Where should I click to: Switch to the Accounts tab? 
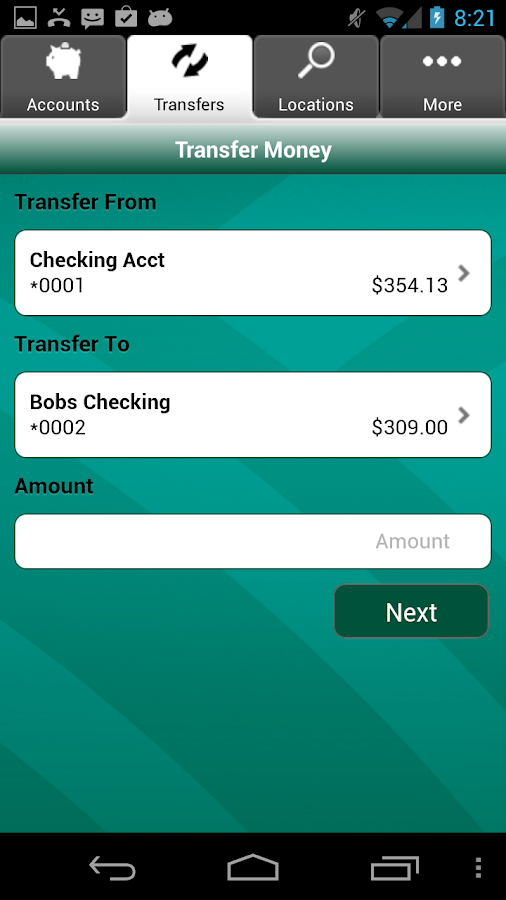click(x=63, y=77)
